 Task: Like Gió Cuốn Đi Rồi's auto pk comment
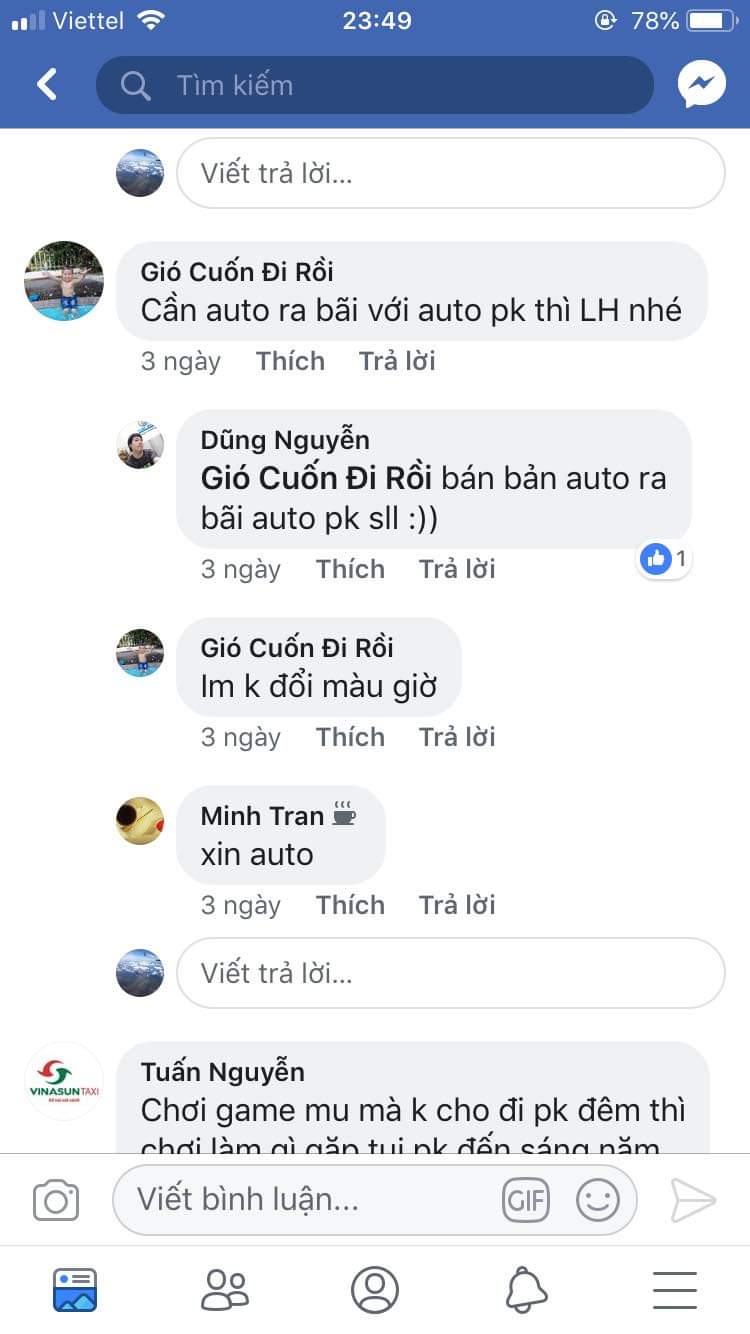point(290,361)
